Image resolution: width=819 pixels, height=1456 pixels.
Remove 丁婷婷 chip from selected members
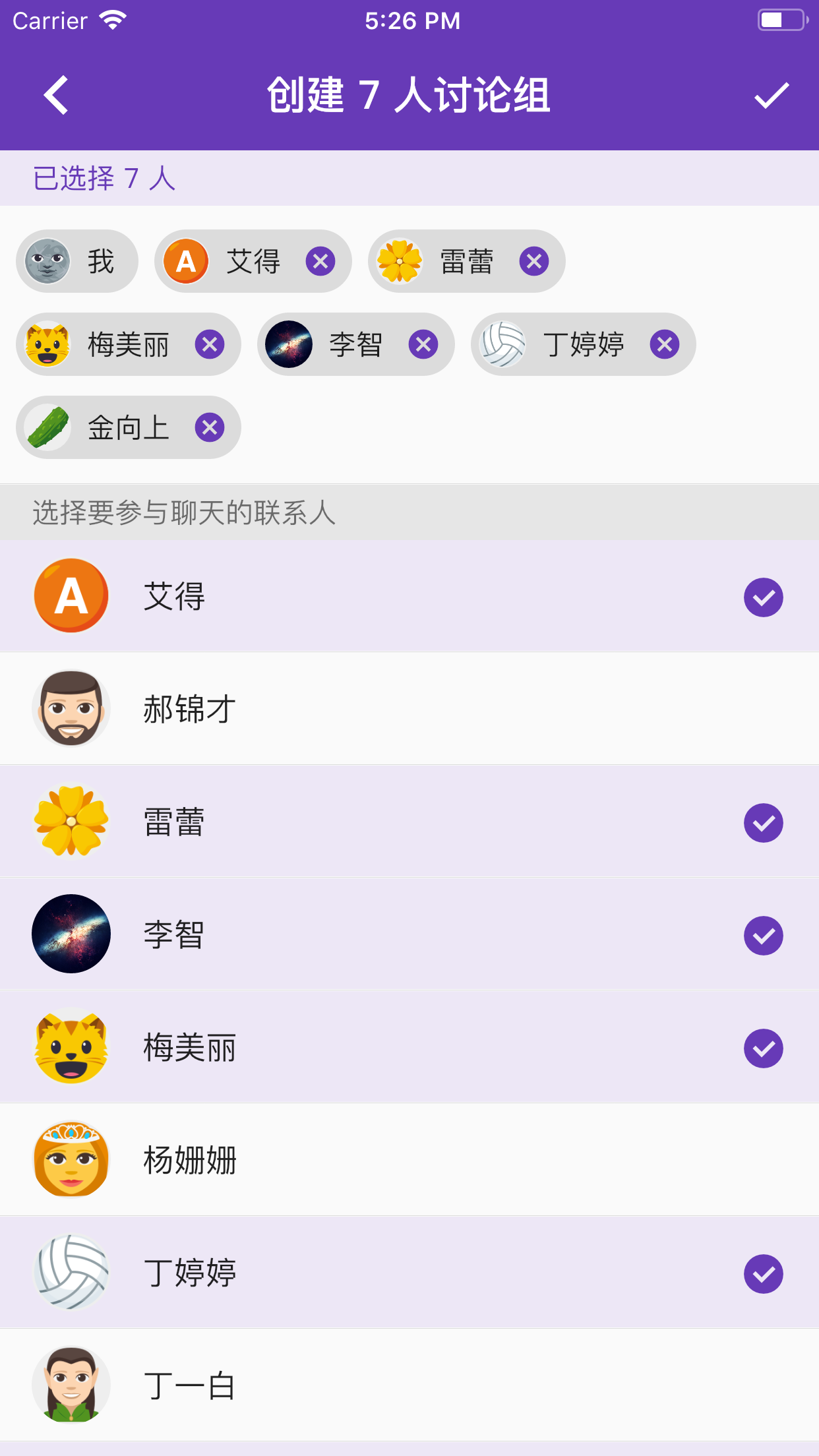[x=665, y=345]
